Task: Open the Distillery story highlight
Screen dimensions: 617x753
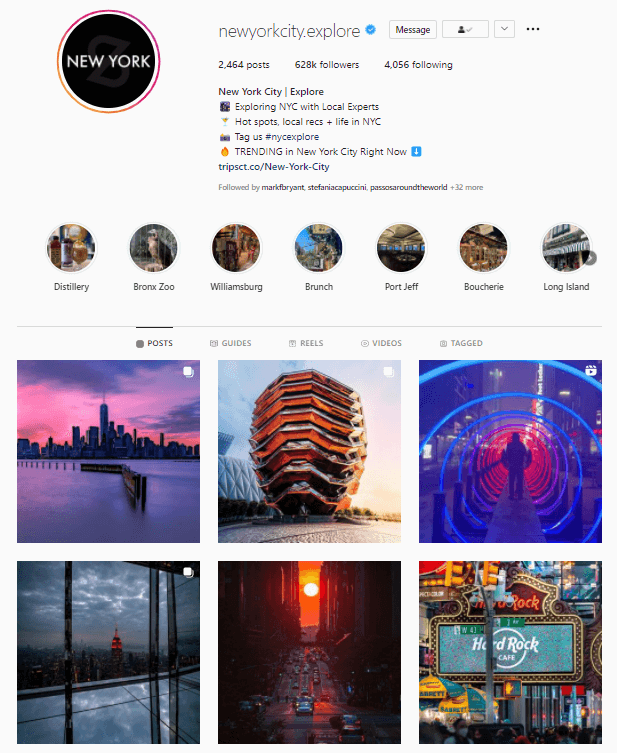Action: point(71,248)
